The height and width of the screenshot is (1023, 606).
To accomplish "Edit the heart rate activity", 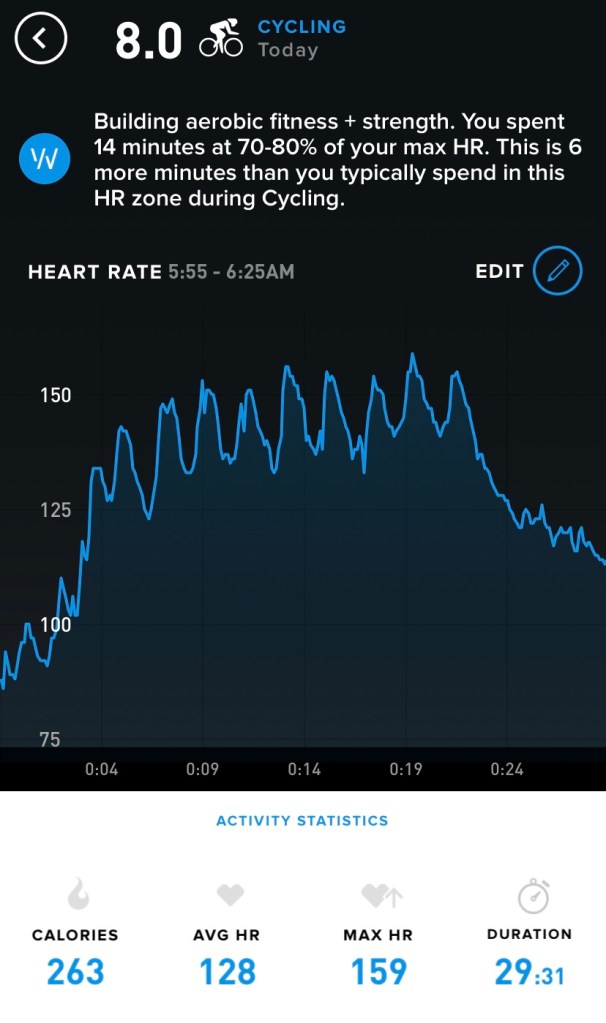I will (556, 271).
